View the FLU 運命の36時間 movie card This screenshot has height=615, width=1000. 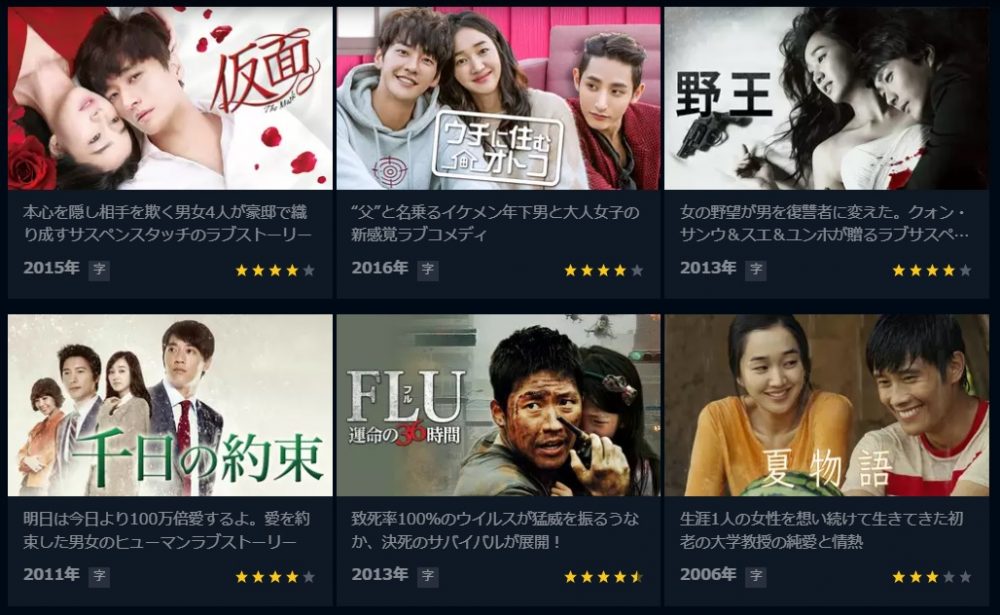point(498,405)
